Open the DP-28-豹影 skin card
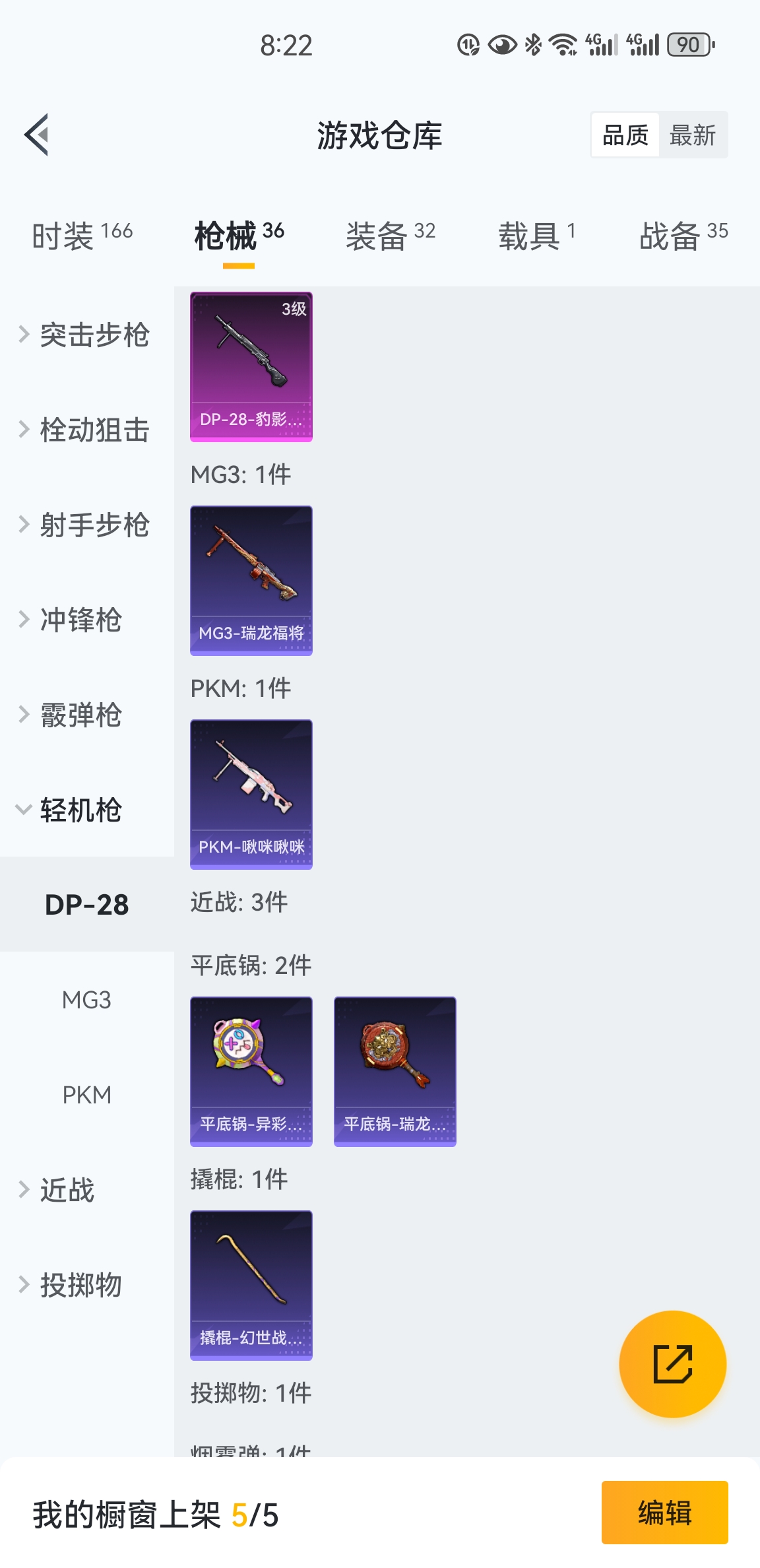This screenshot has height=1568, width=760. click(251, 367)
